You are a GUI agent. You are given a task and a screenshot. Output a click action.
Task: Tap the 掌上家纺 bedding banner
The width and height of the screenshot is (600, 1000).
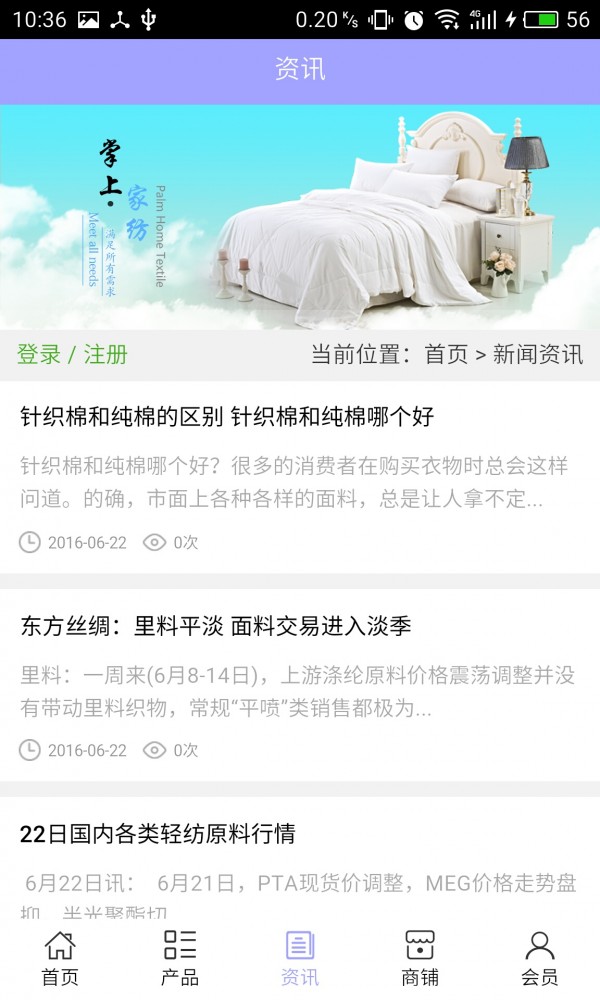point(300,217)
